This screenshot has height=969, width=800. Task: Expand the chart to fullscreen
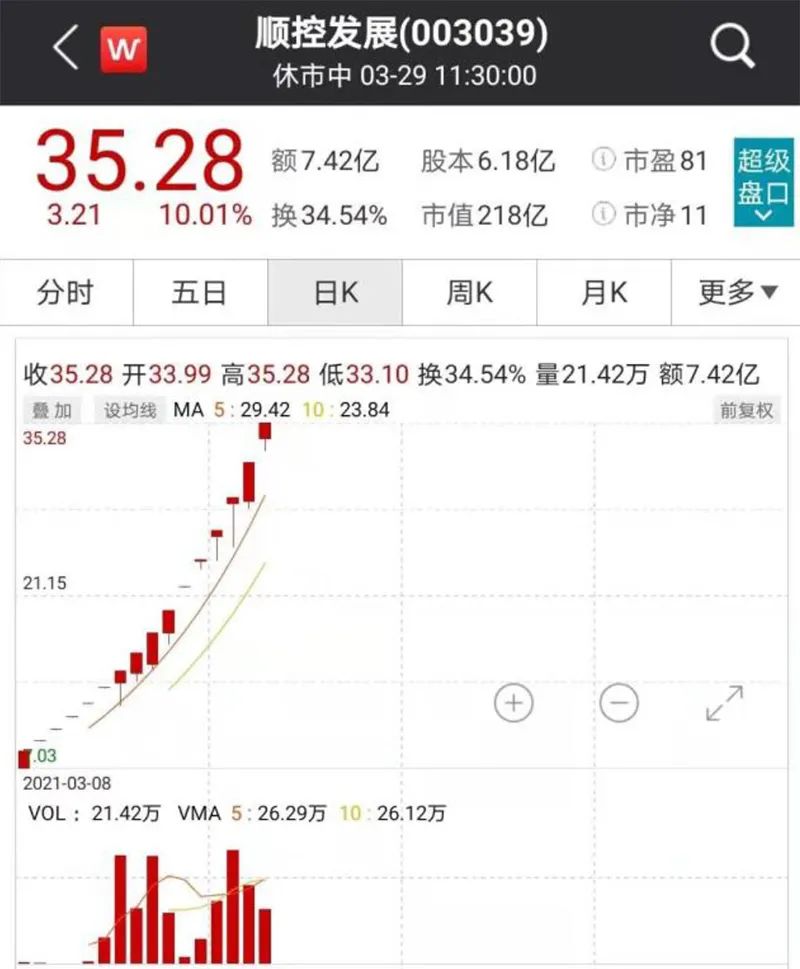click(724, 704)
